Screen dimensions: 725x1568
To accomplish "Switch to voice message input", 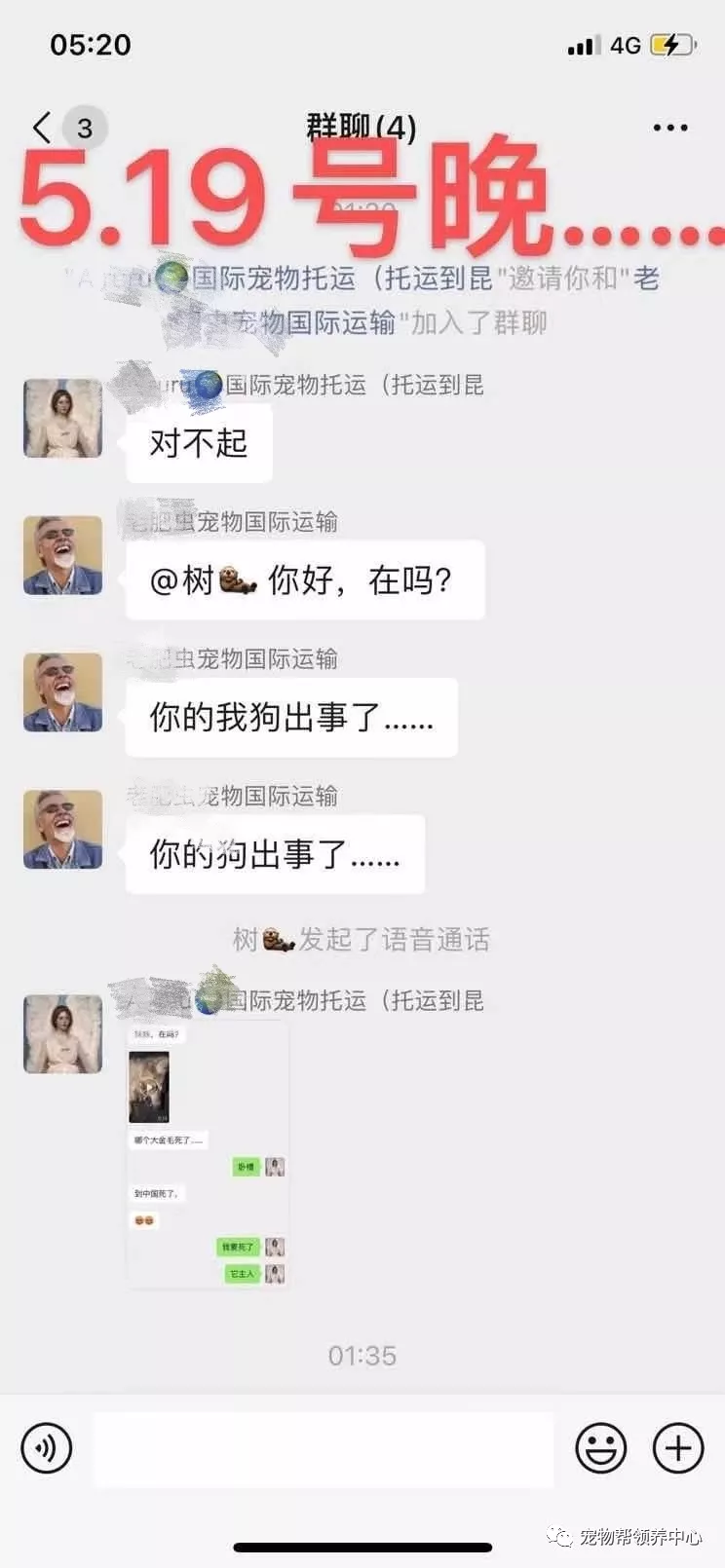I will tap(47, 1448).
